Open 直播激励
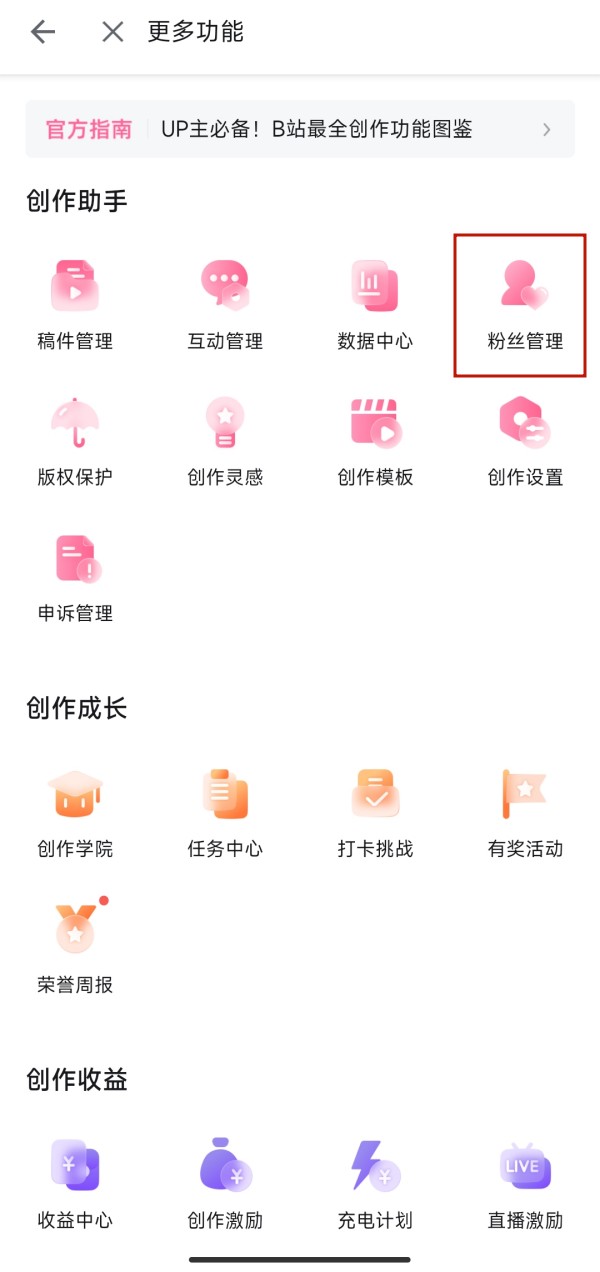Viewport: 600px width, 1272px height. point(525,1183)
